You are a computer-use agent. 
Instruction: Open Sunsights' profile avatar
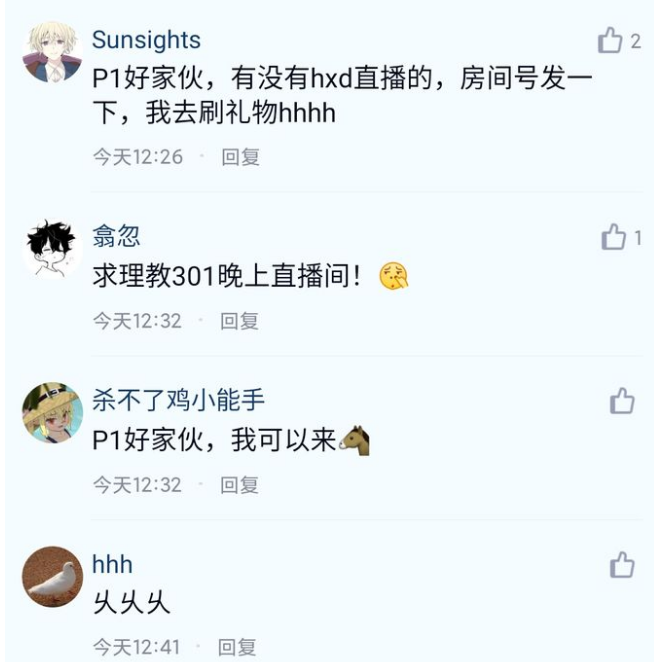[x=52, y=52]
